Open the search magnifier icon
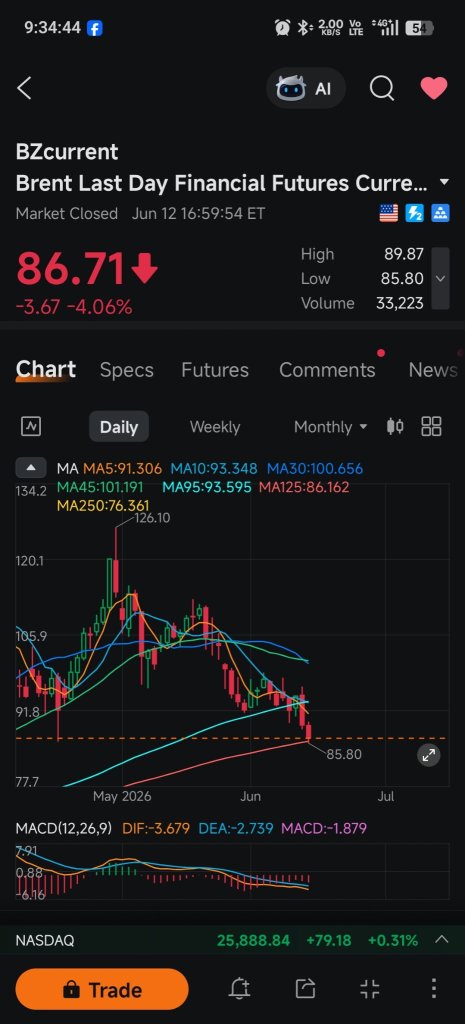Screen dimensions: 465x1024 (381, 88)
